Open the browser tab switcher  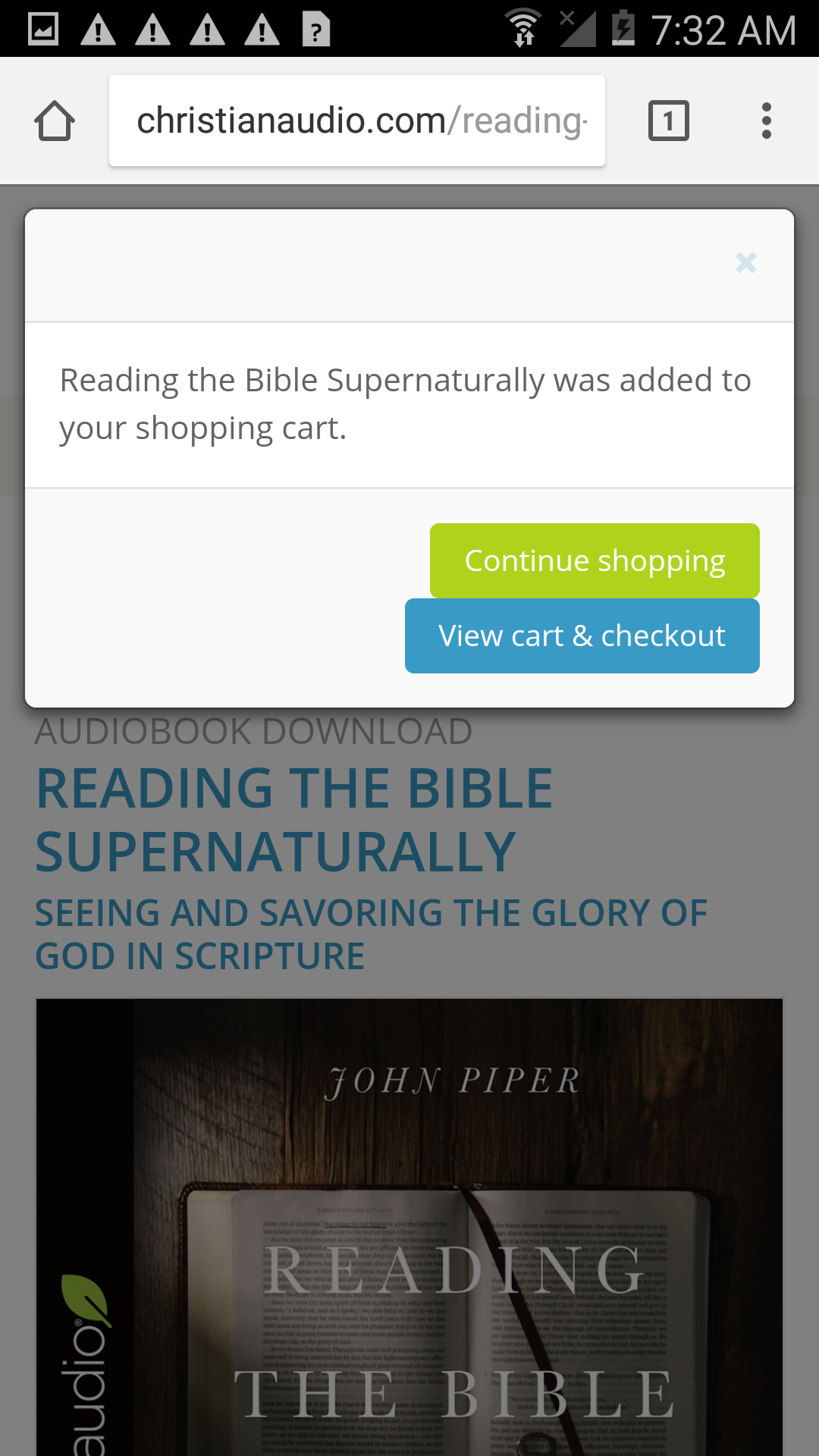(x=669, y=121)
